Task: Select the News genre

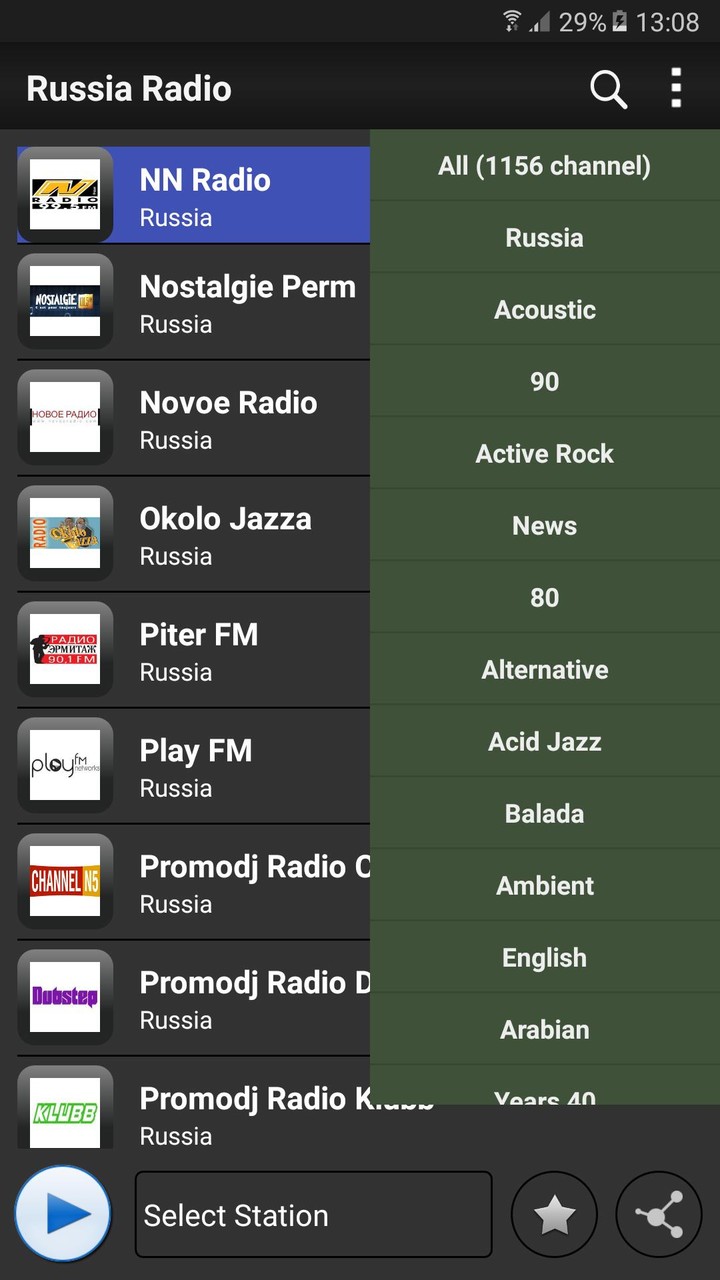Action: pos(544,525)
